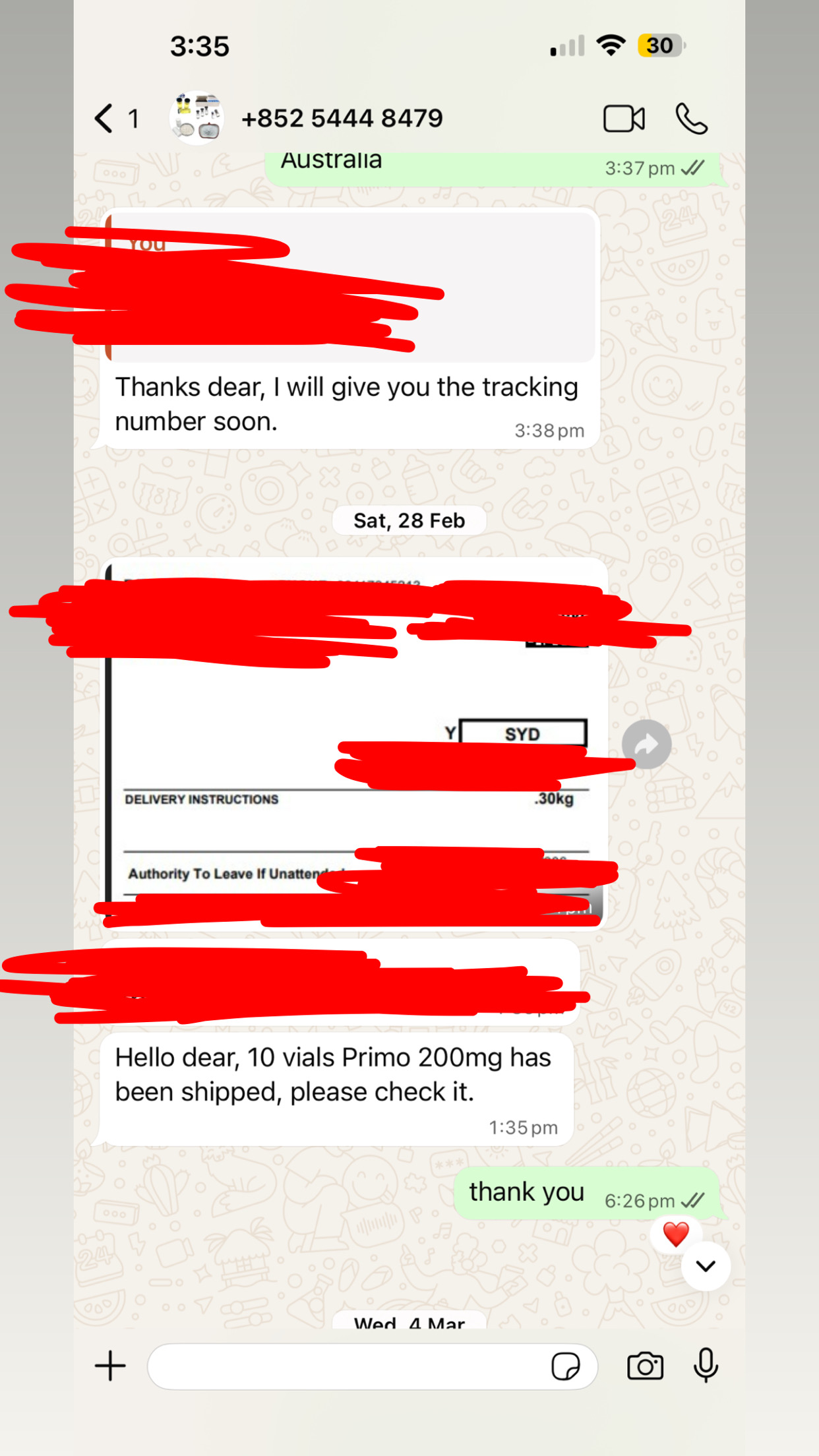Open the camera

645,1366
